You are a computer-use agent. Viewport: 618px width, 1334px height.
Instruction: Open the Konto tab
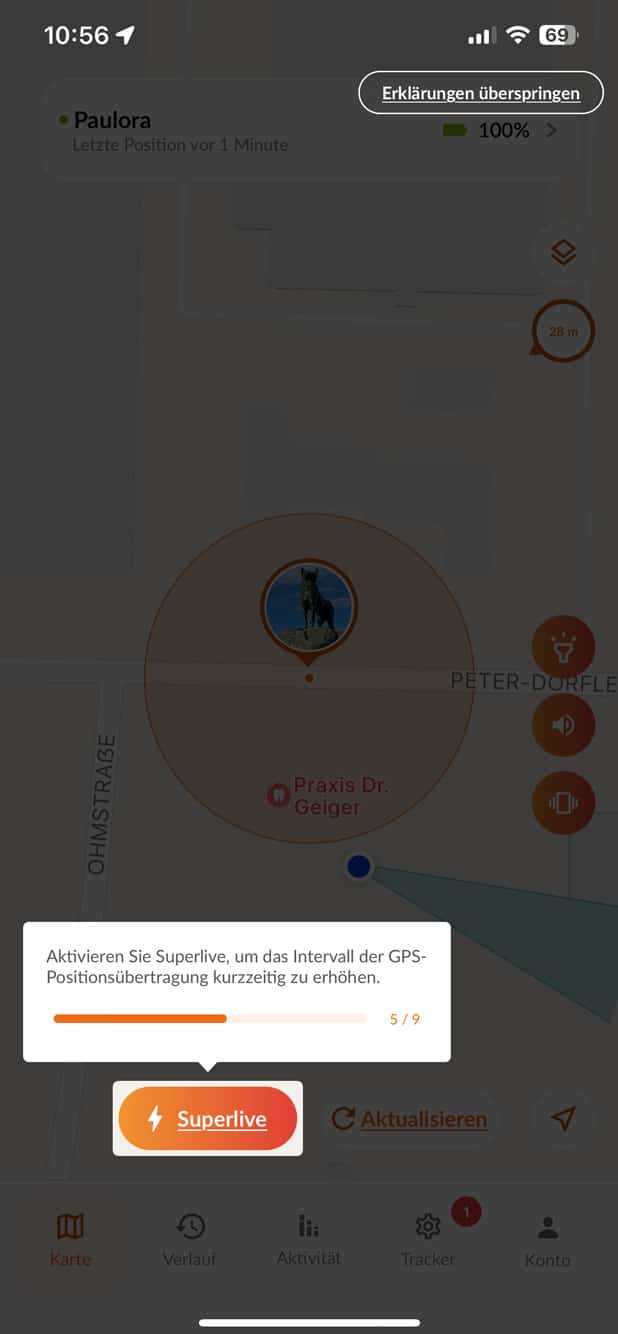[x=547, y=1240]
